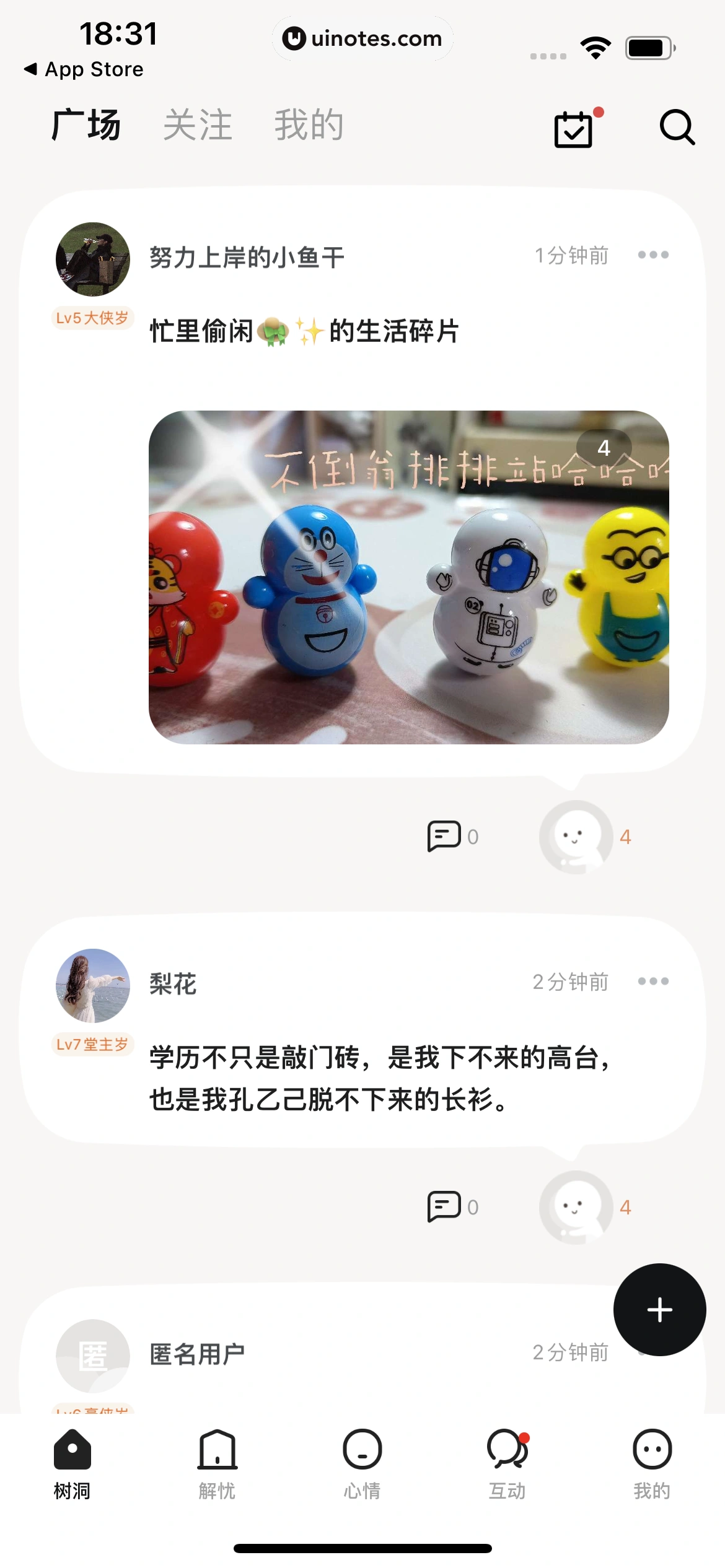Open the tumbler toy photo in the post

[408, 577]
